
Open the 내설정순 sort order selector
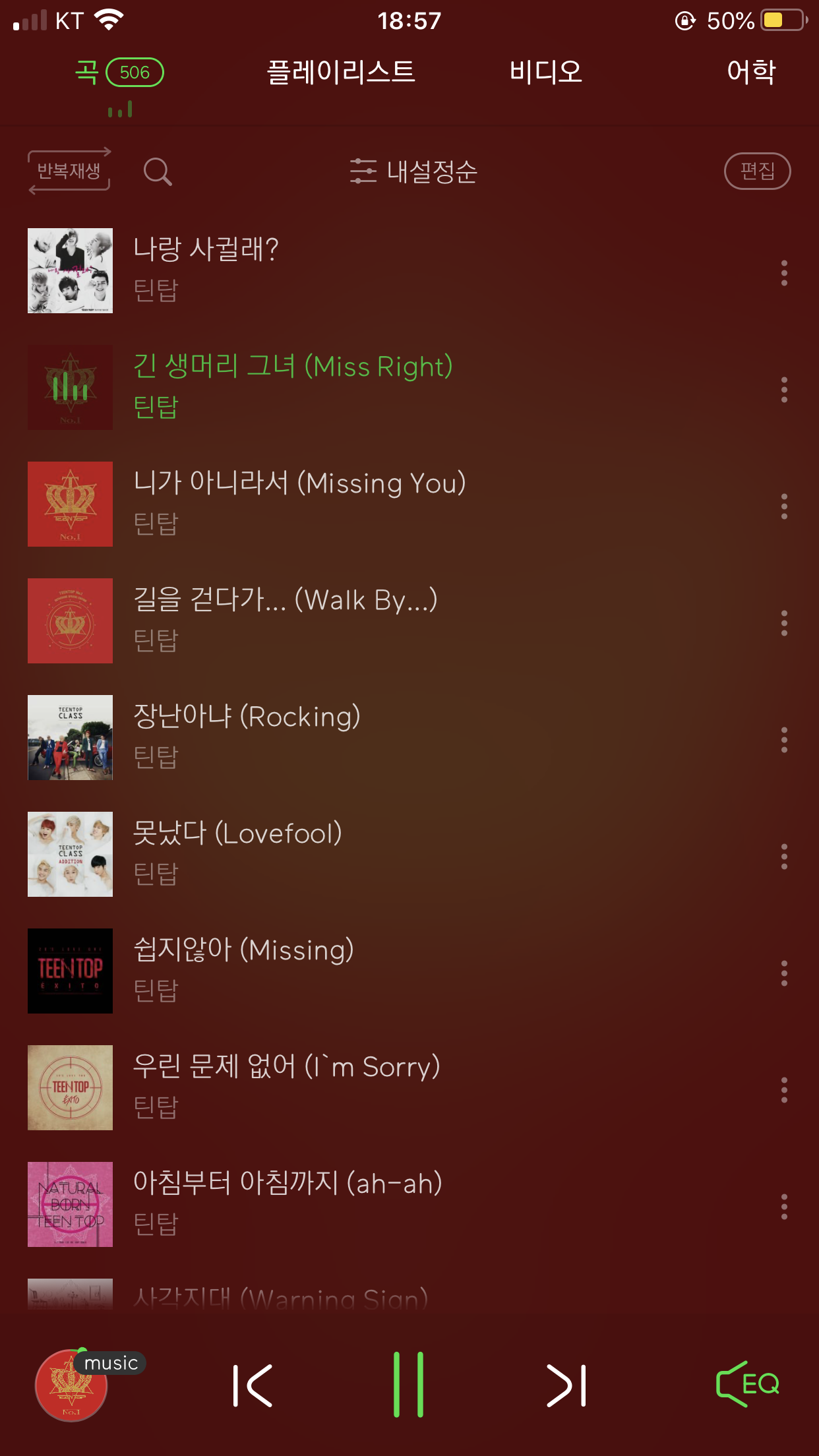432,171
